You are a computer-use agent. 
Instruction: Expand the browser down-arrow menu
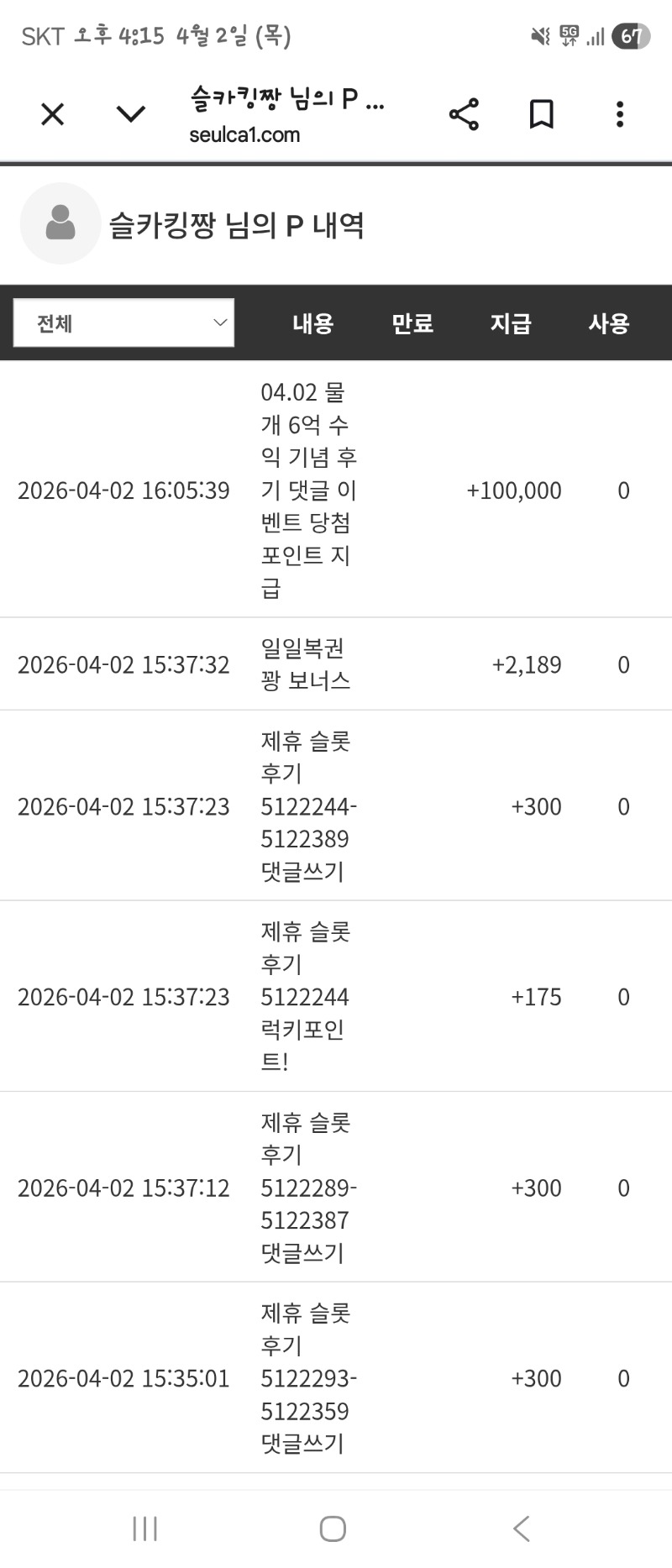131,114
